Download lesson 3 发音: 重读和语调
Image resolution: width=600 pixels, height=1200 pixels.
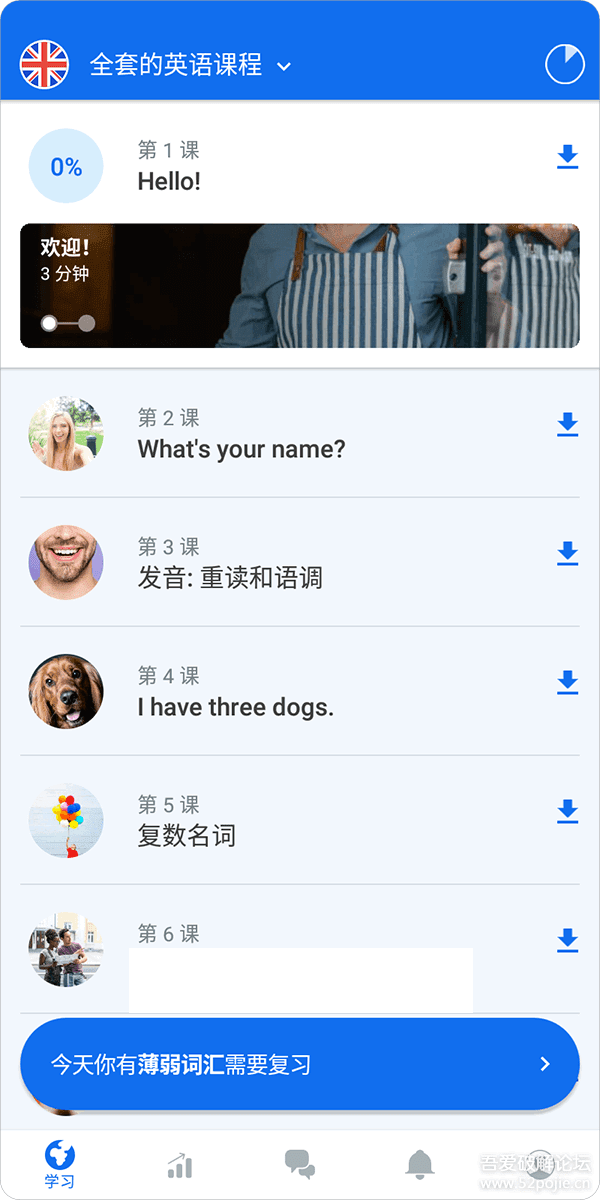click(x=567, y=554)
